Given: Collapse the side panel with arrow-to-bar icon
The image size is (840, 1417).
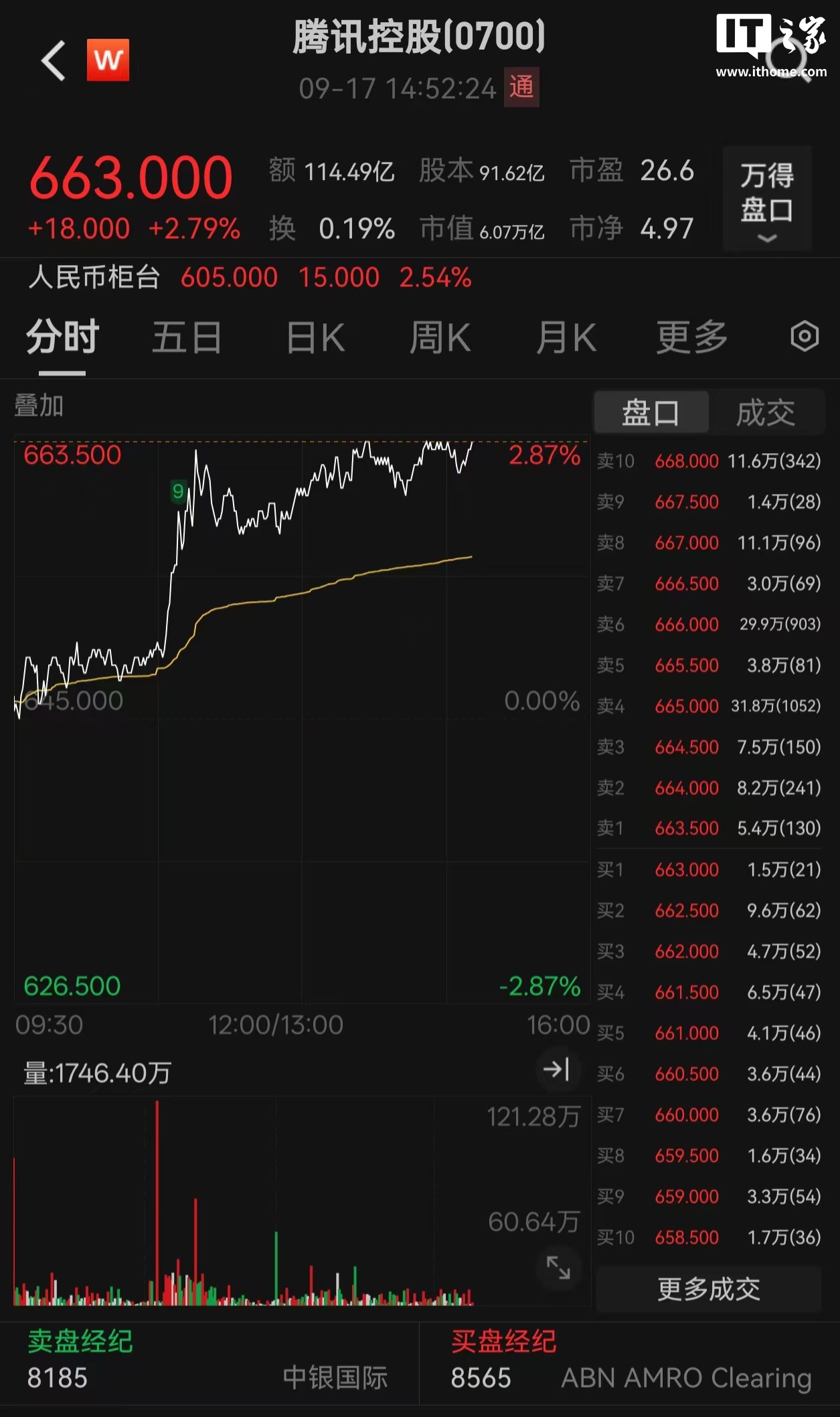Looking at the screenshot, I should [x=557, y=1069].
